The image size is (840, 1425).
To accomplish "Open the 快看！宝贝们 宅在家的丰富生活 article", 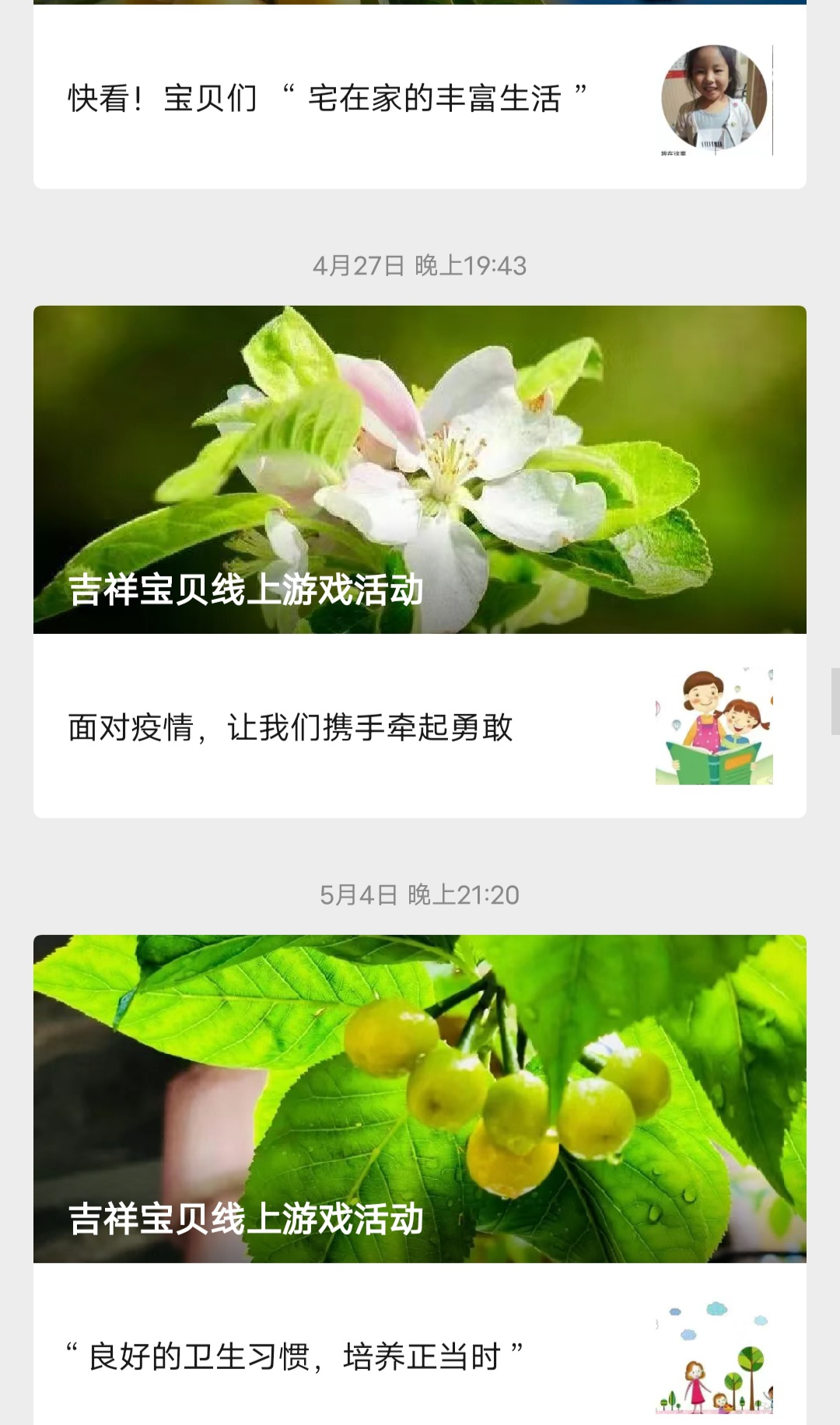I will [327, 99].
